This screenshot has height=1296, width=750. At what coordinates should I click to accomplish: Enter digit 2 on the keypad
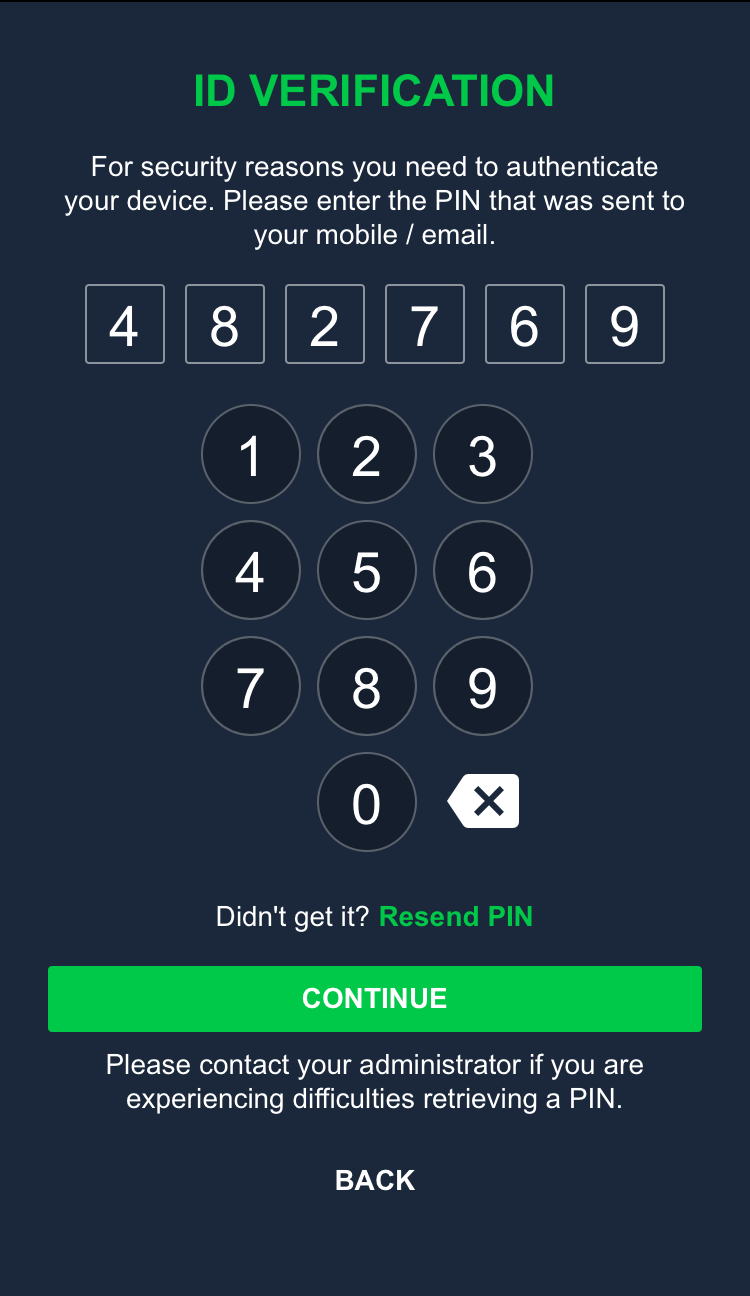367,454
